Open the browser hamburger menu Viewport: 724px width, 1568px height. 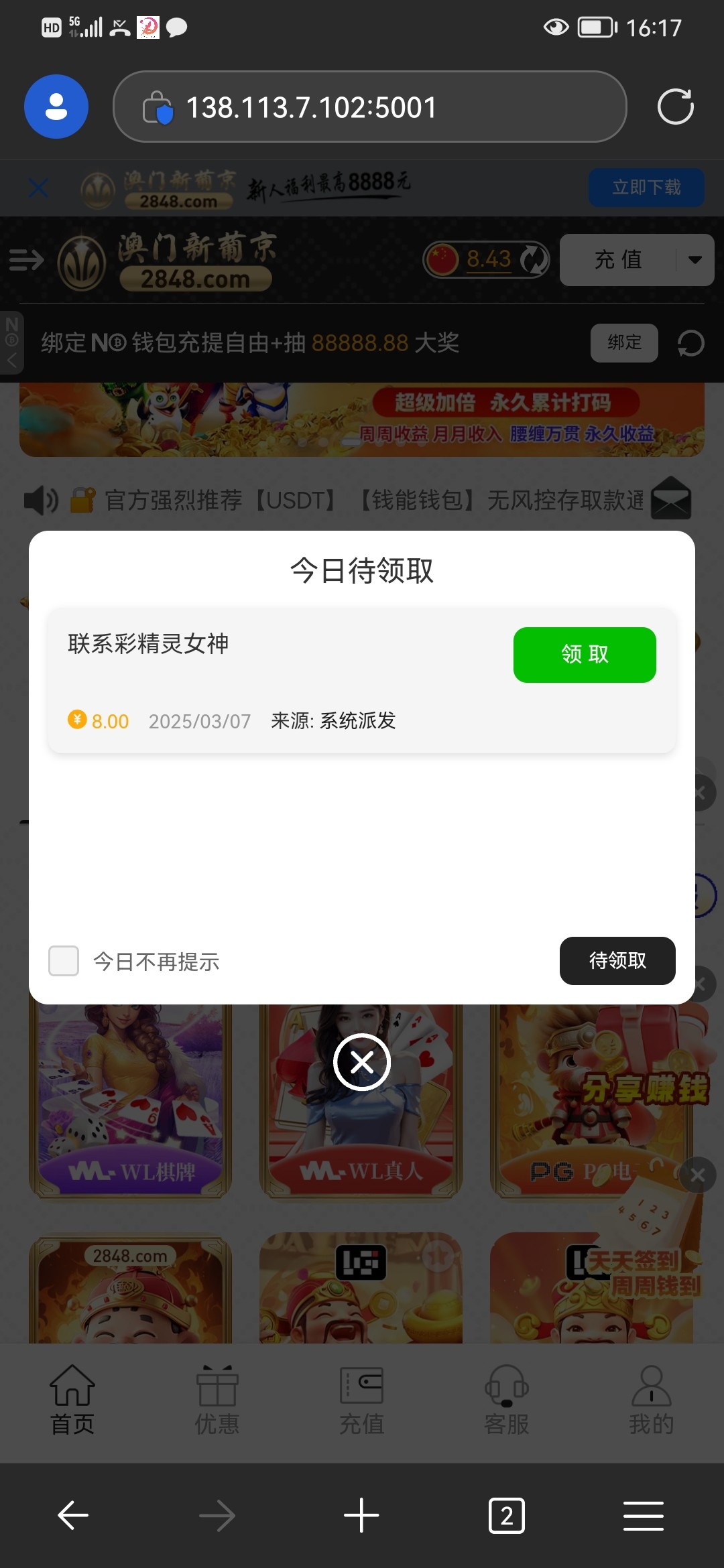[x=643, y=1515]
